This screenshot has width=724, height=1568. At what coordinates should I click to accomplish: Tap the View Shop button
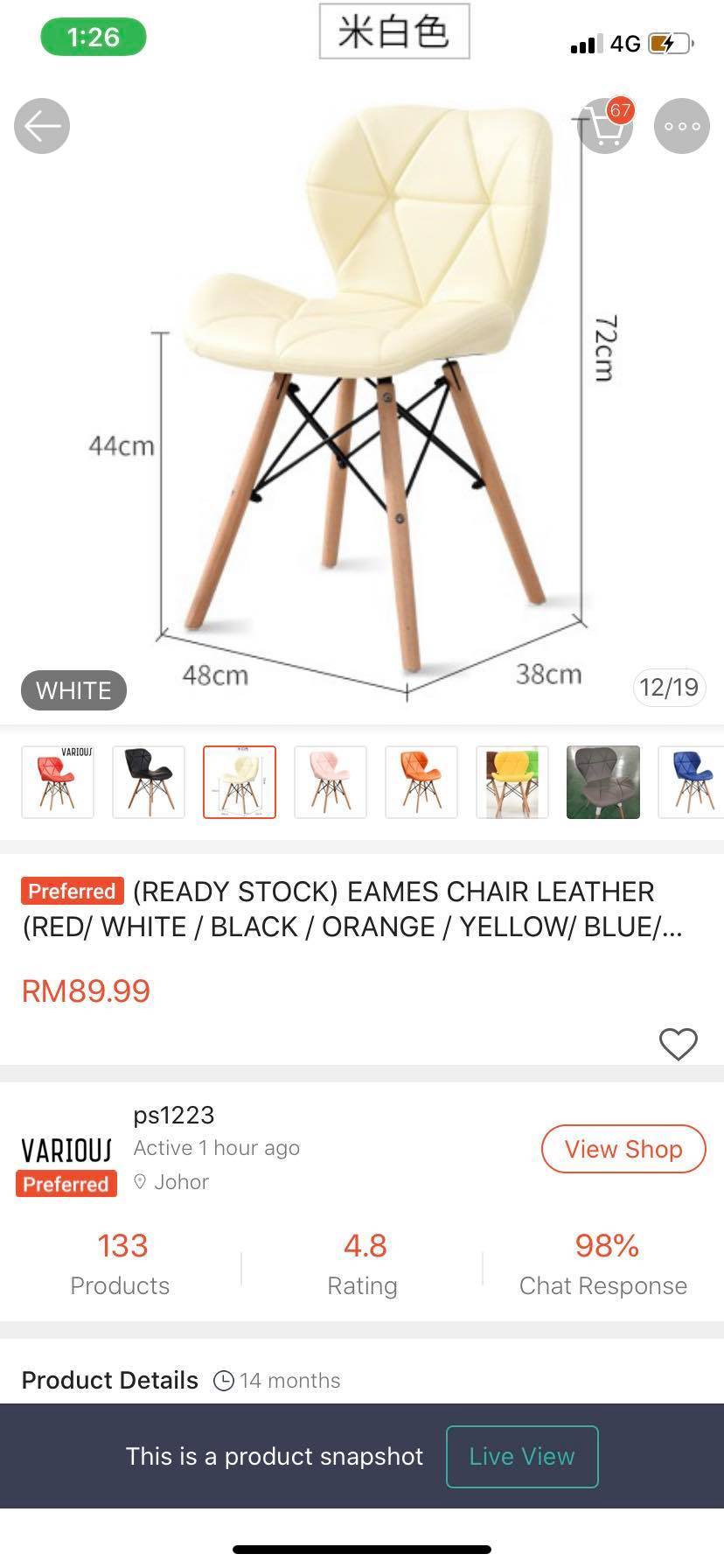623,1149
